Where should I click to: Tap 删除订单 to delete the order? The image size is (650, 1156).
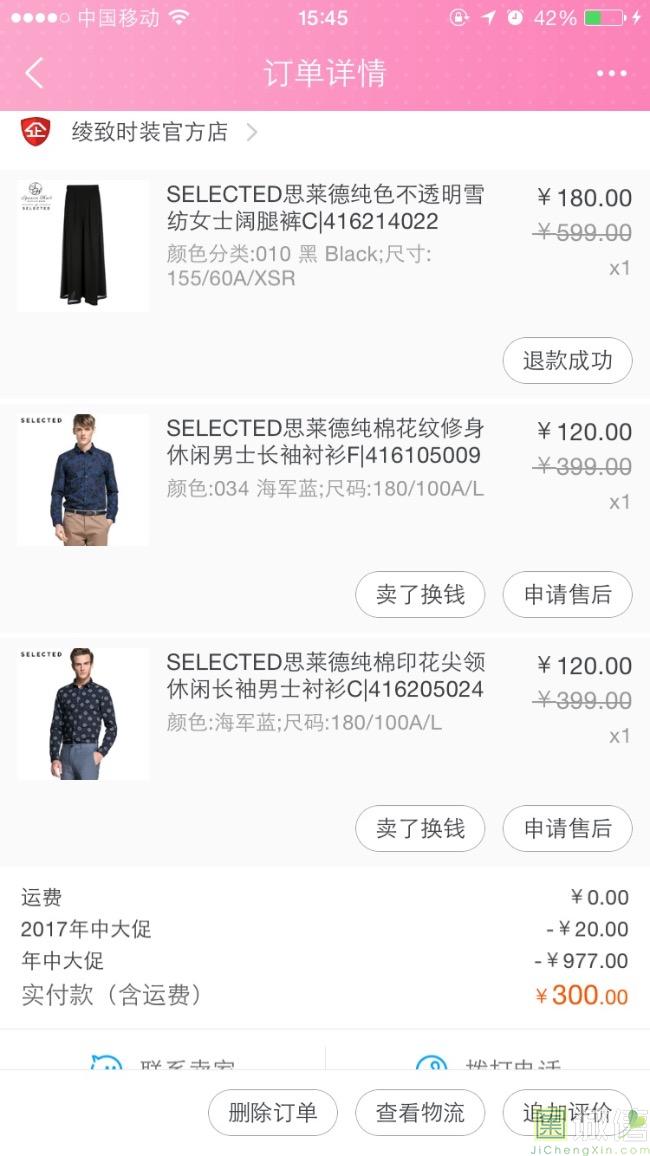click(x=273, y=1113)
